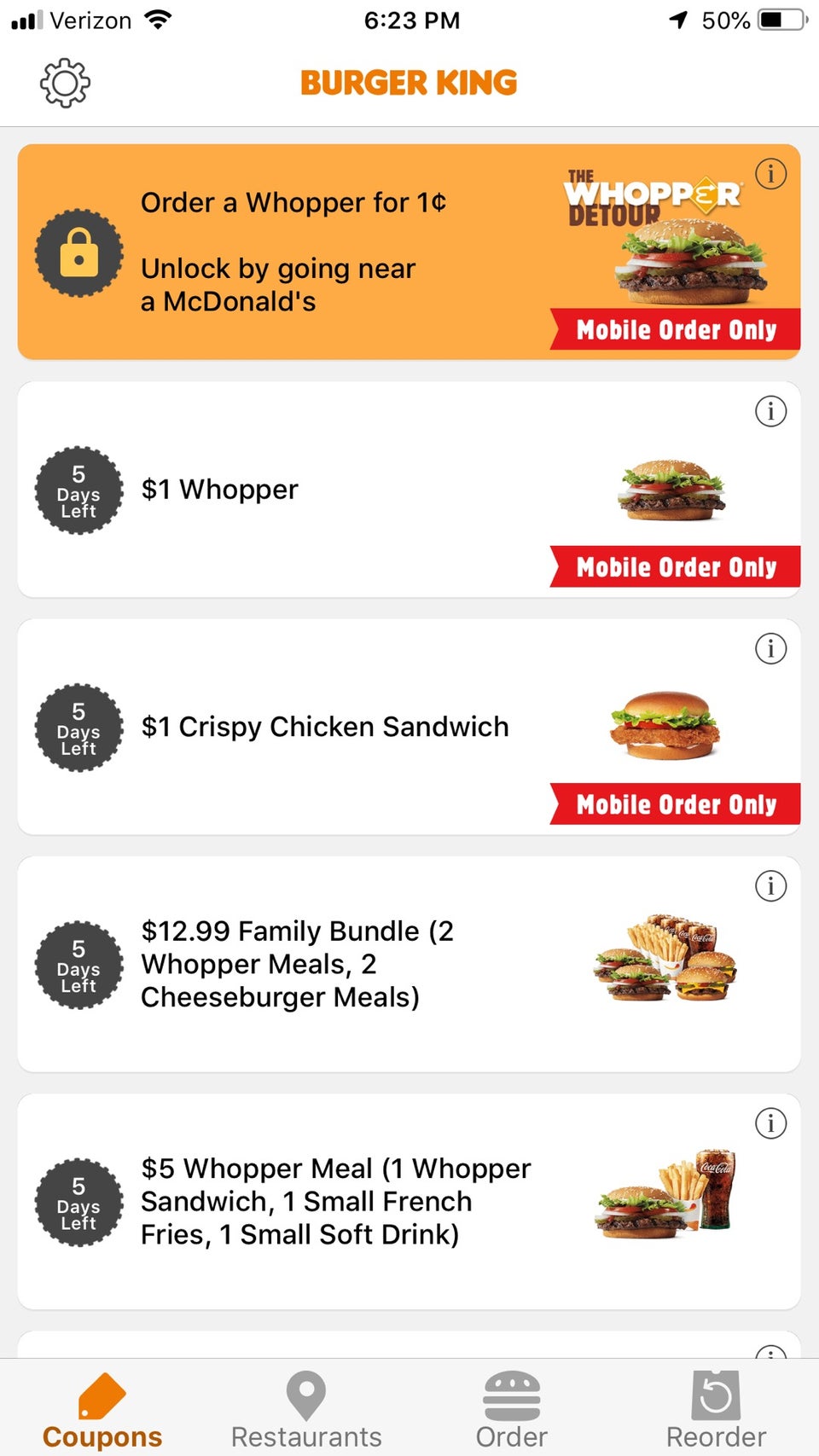
Task: See details icon for the Family Bundle
Action: pyautogui.click(x=770, y=885)
